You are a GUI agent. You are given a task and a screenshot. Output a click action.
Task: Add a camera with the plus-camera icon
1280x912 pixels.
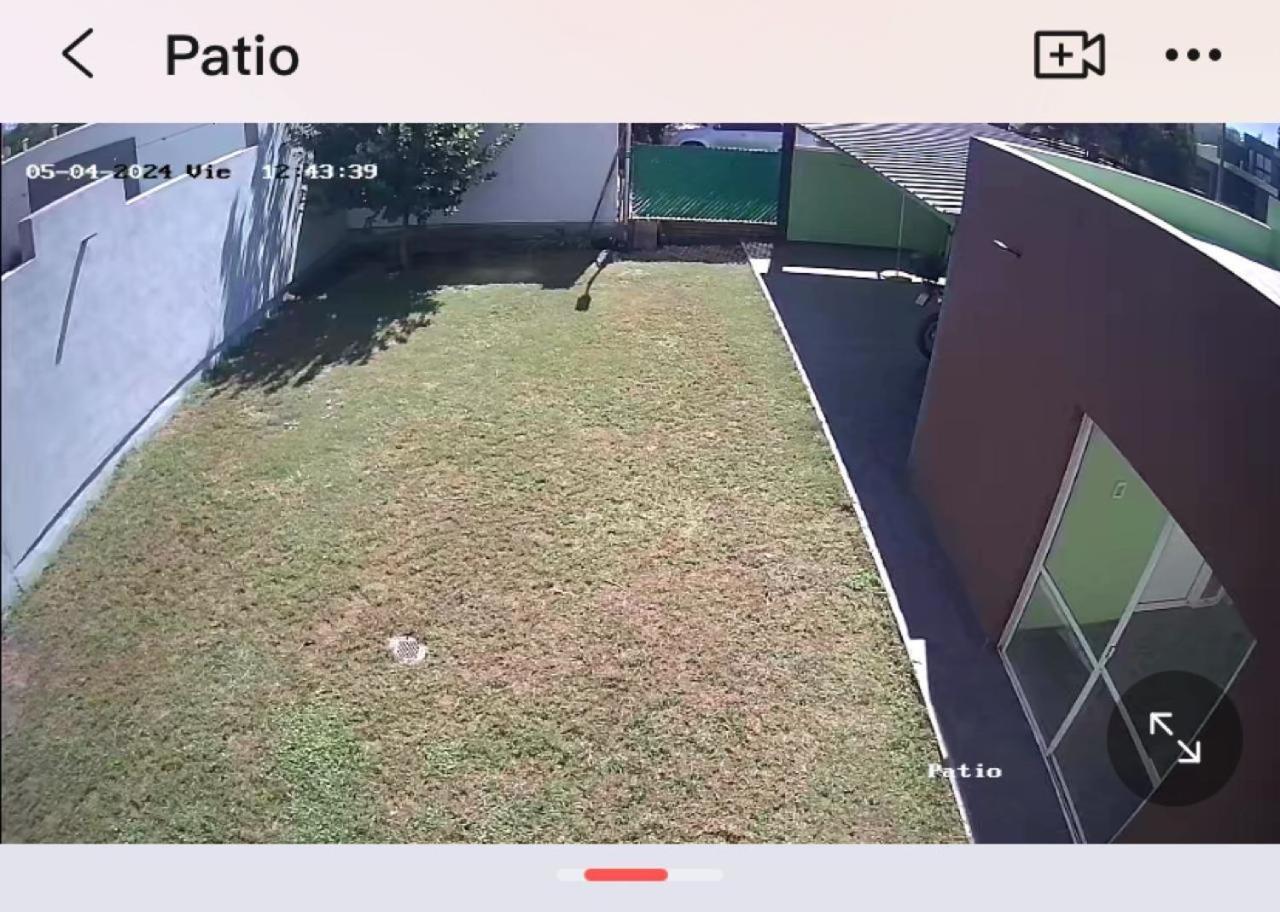click(1068, 55)
